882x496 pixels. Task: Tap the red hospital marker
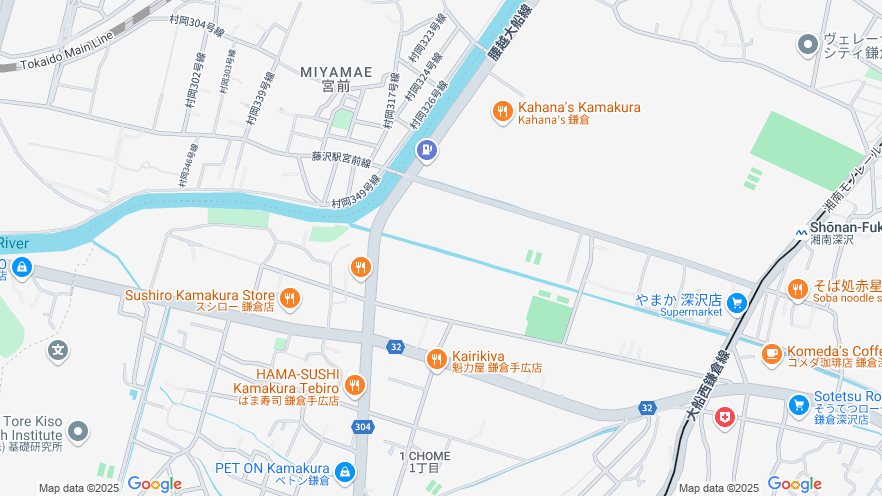(724, 416)
